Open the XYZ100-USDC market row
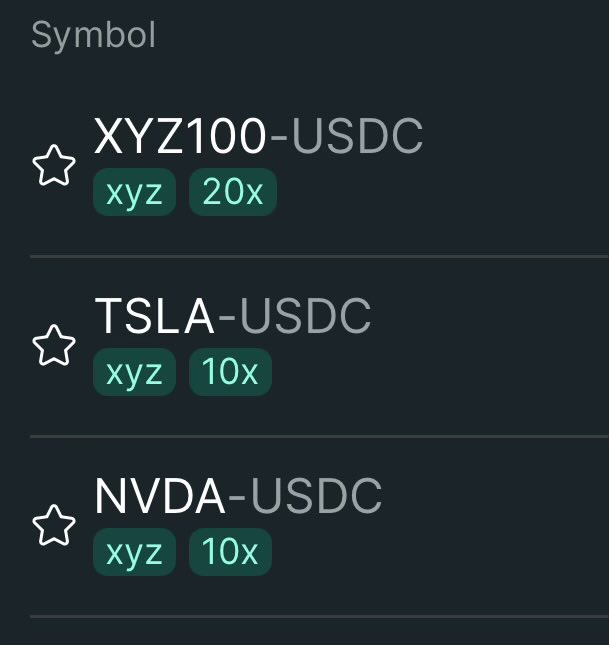609x645 pixels. tap(258, 138)
